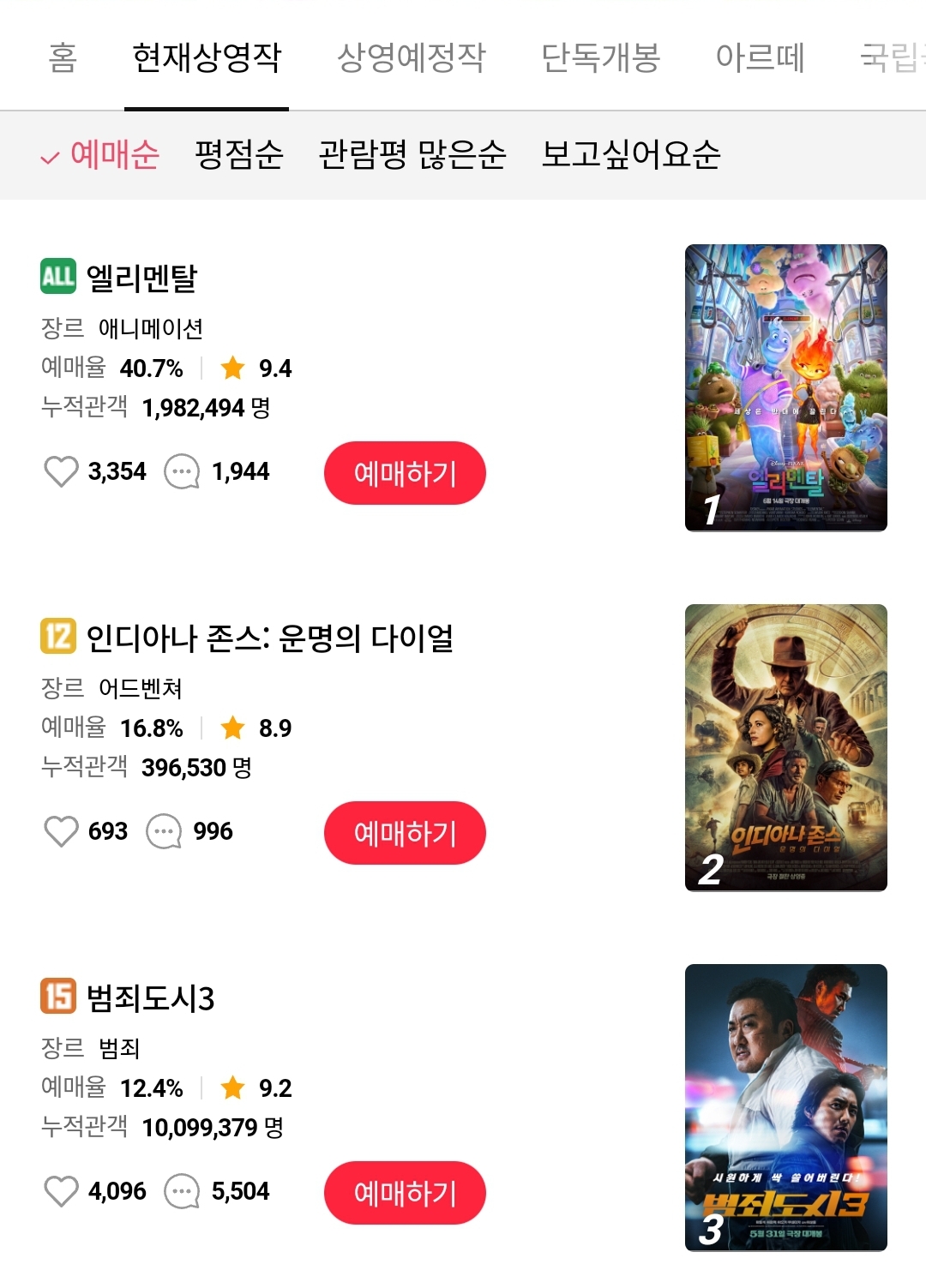The width and height of the screenshot is (926, 1288).
Task: Open the 엘리멘탈 poster
Action: click(x=785, y=387)
